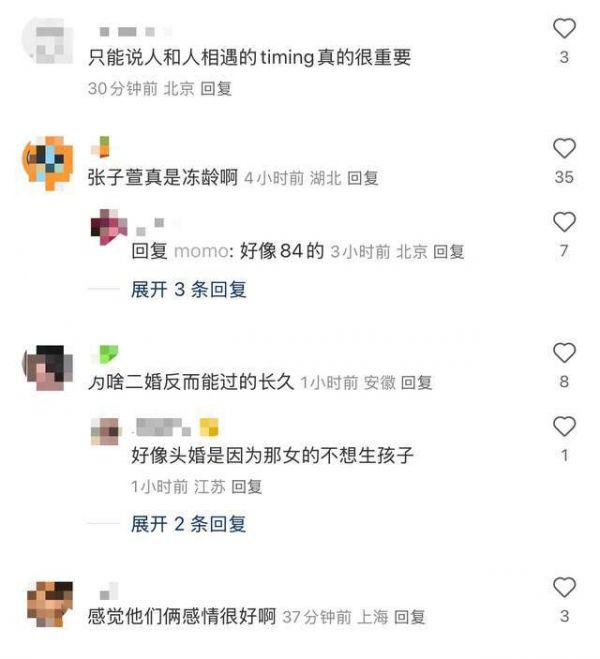The width and height of the screenshot is (600, 659).
Task: Open avatar of 感情很好啊 commenter
Action: tap(48, 604)
